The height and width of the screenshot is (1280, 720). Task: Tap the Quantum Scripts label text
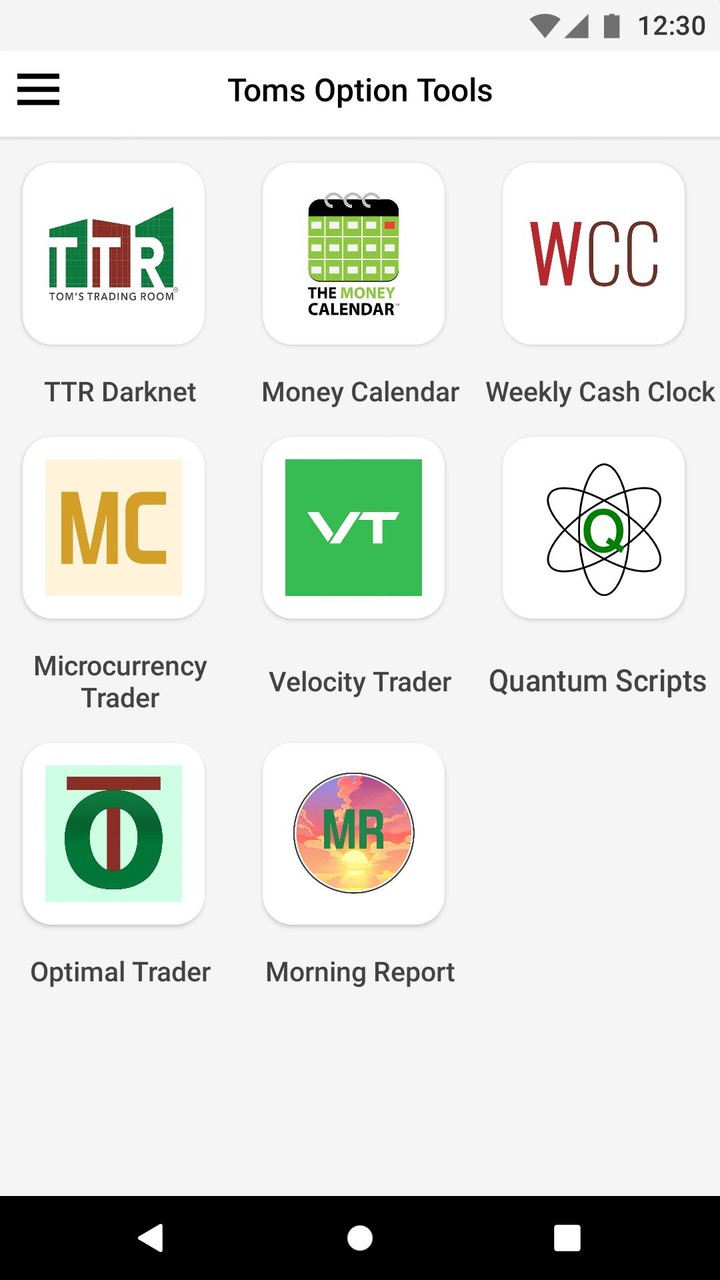point(597,681)
